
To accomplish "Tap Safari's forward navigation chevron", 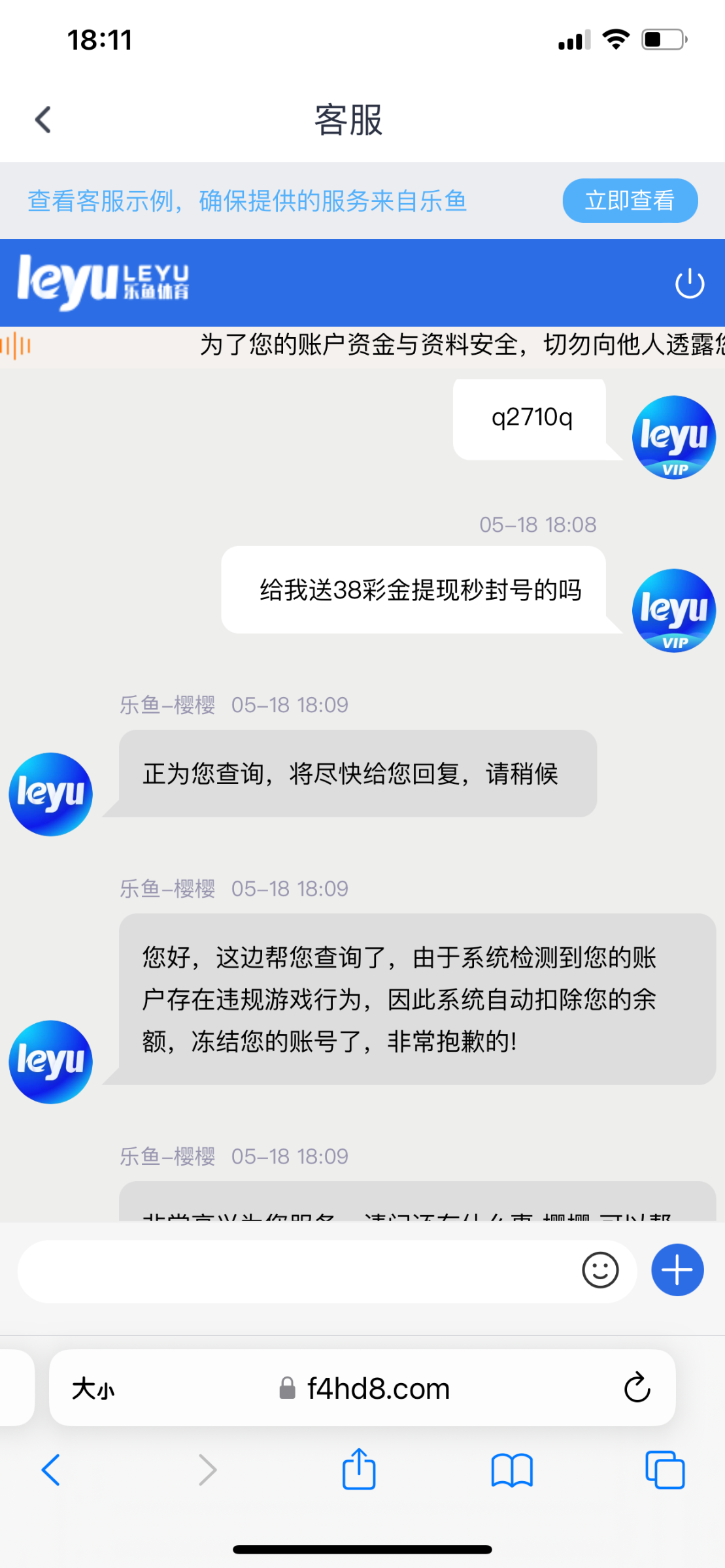I will click(x=207, y=1470).
